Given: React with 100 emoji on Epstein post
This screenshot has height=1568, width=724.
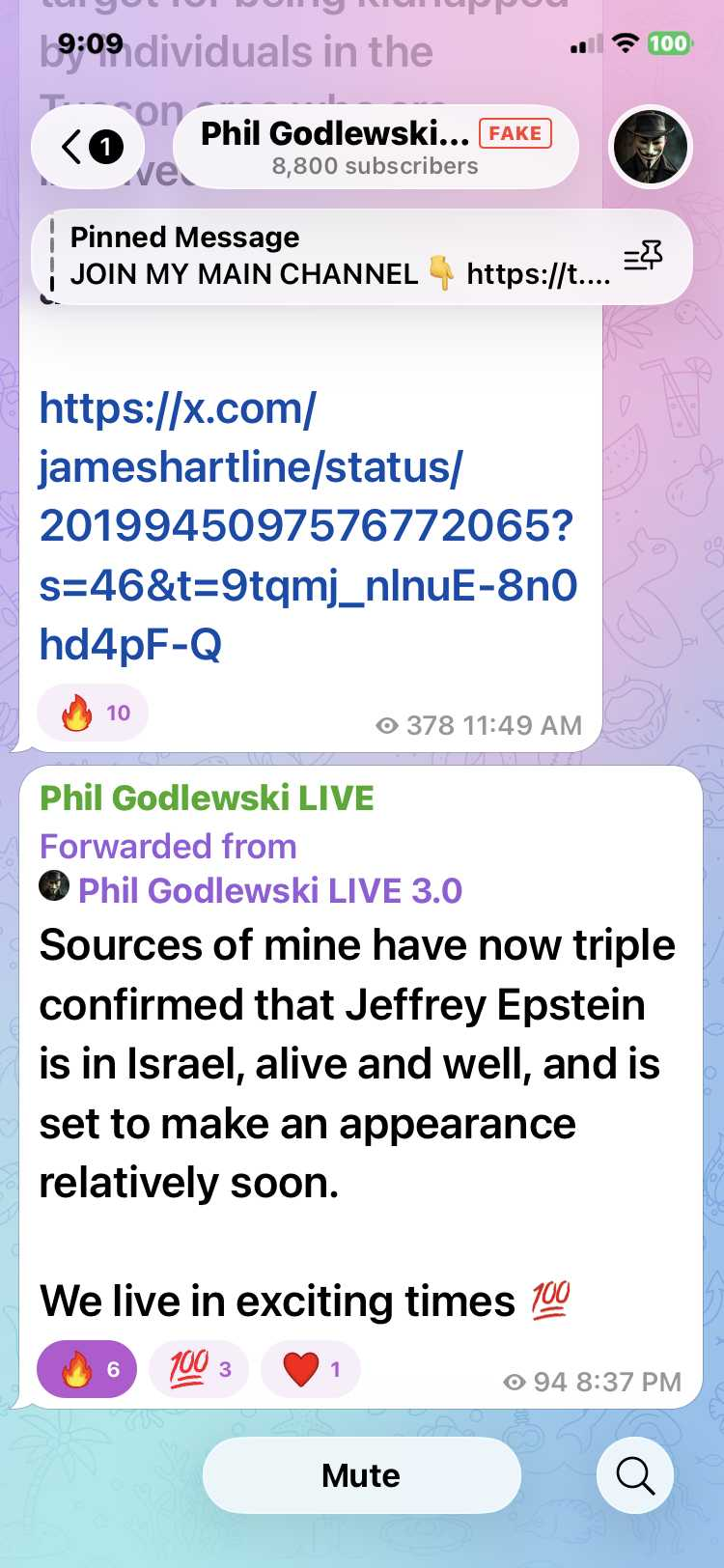Looking at the screenshot, I should pyautogui.click(x=199, y=1369).
